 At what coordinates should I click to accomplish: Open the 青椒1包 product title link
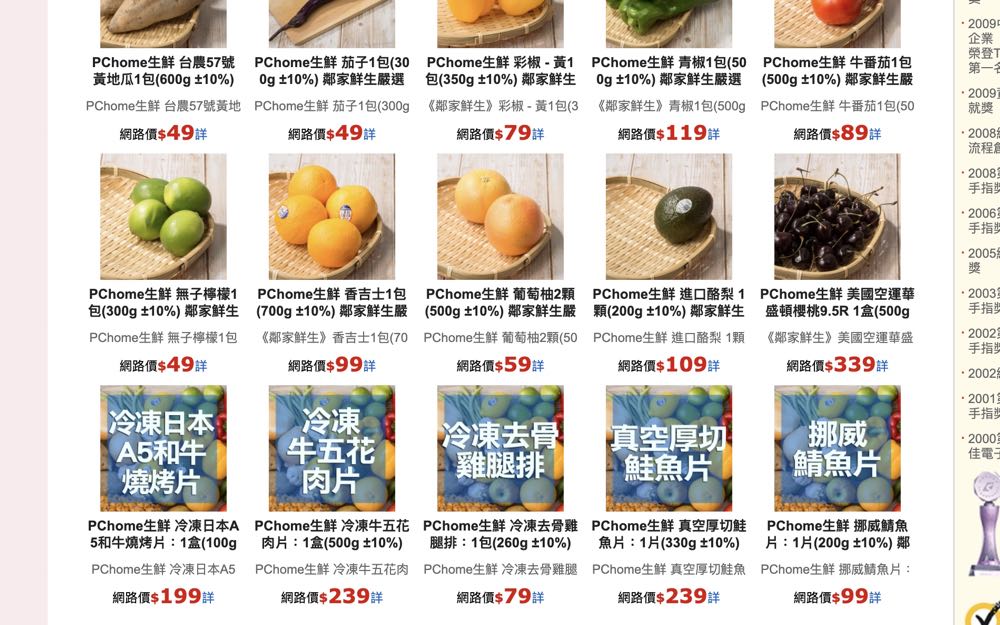click(668, 71)
